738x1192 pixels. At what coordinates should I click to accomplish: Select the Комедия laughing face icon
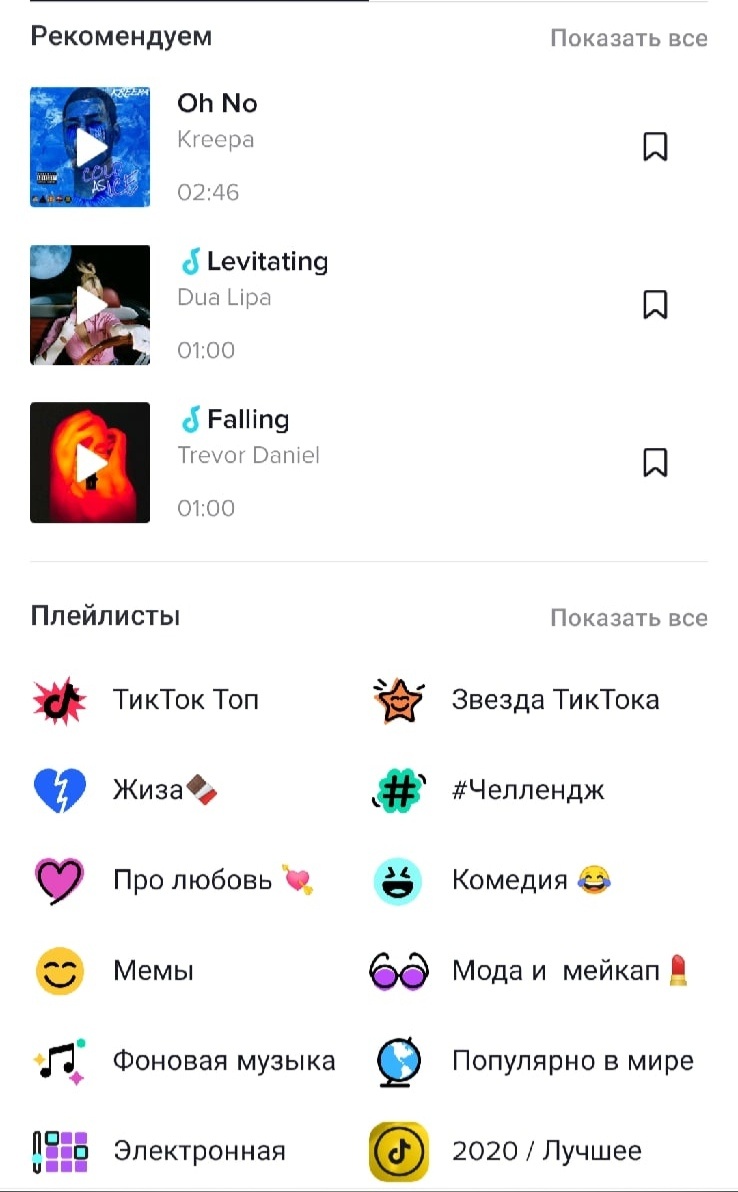[398, 879]
